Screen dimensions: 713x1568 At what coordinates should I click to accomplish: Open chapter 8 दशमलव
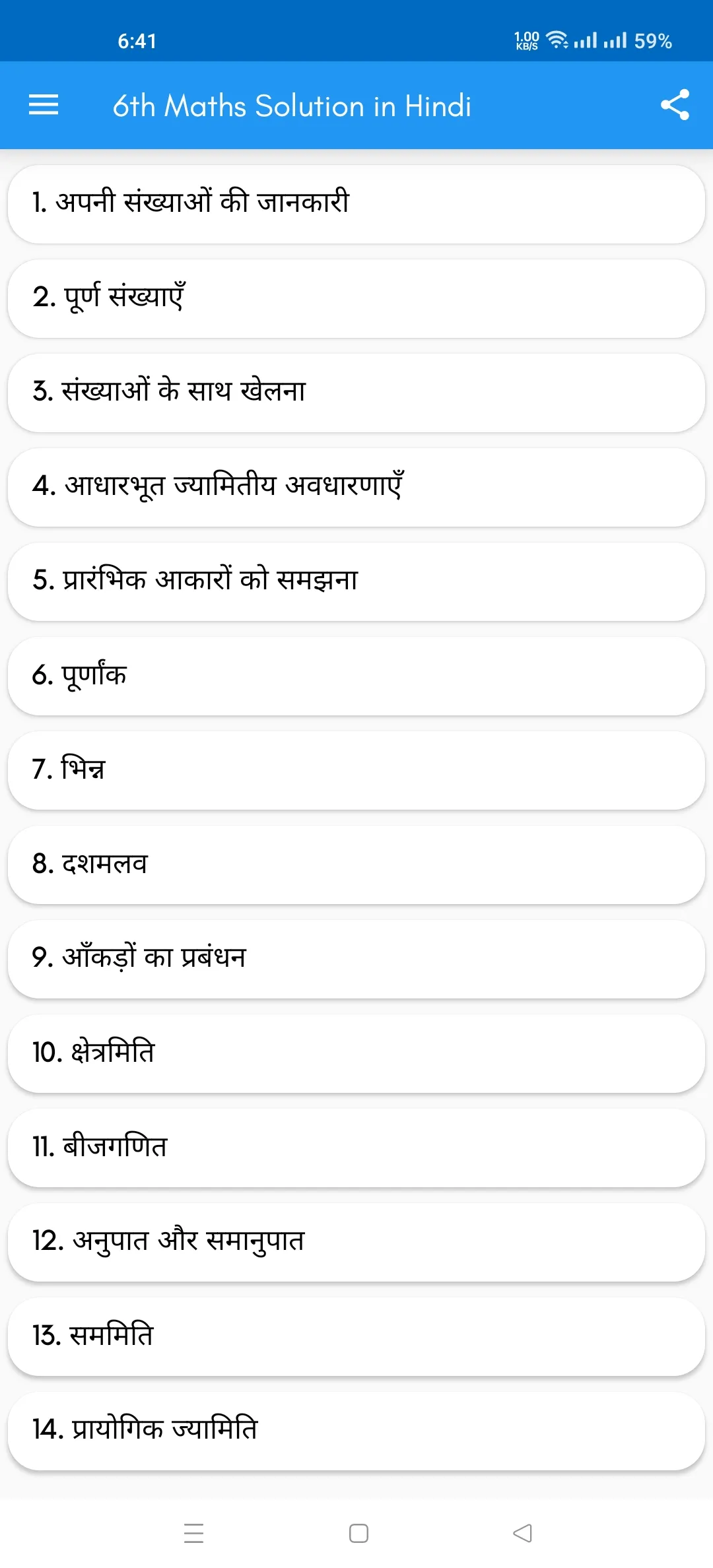pyautogui.click(x=356, y=865)
